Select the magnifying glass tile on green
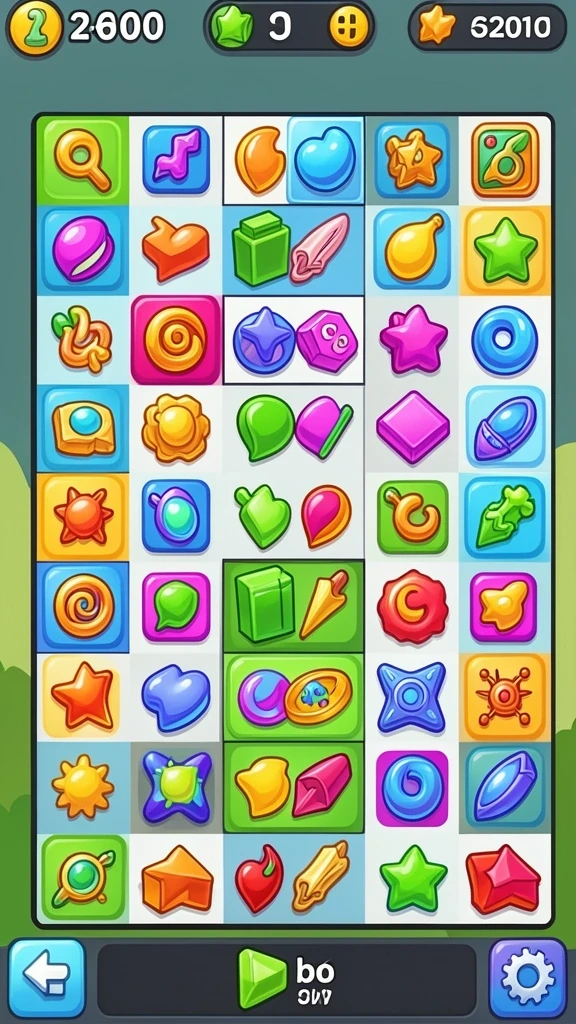The height and width of the screenshot is (1024, 576). tap(82, 161)
